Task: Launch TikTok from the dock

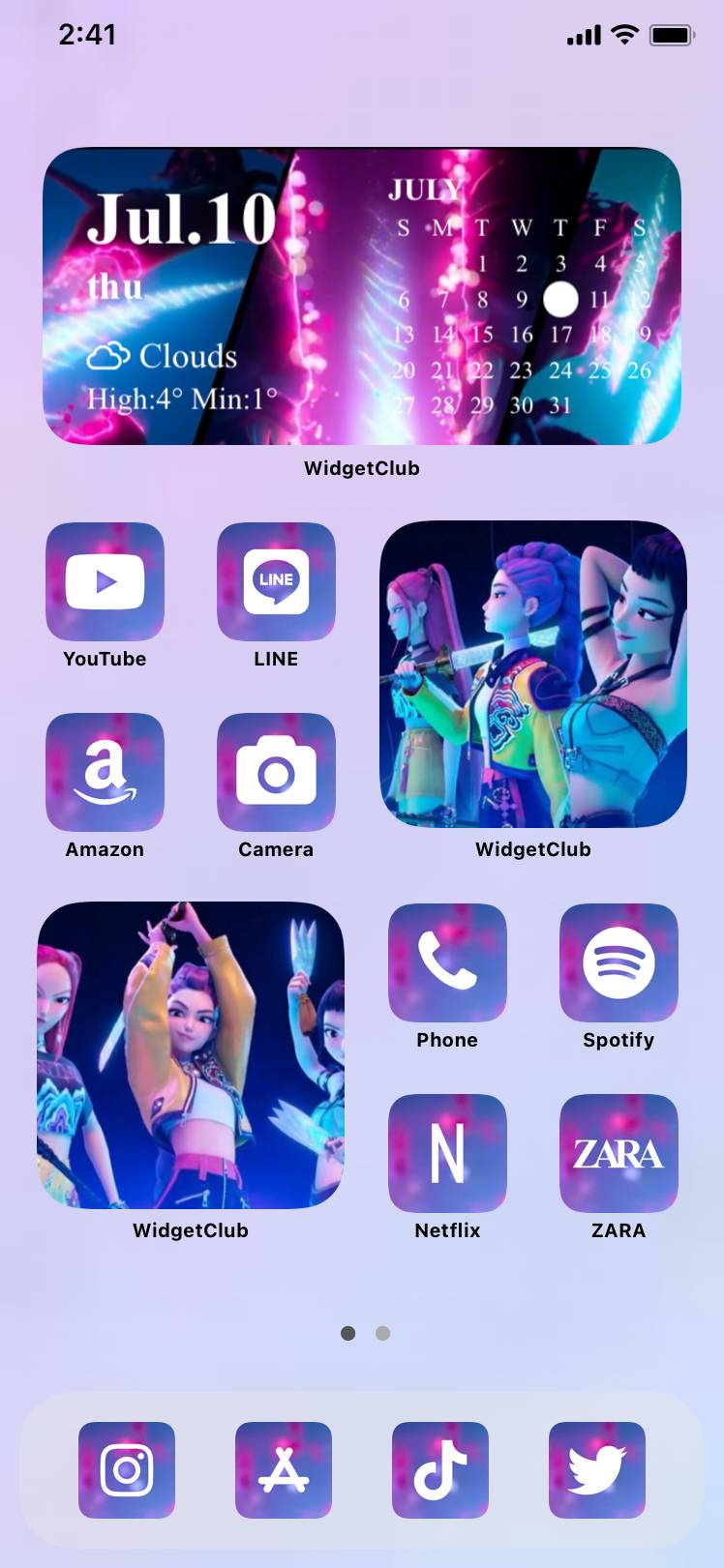Action: tap(440, 1469)
